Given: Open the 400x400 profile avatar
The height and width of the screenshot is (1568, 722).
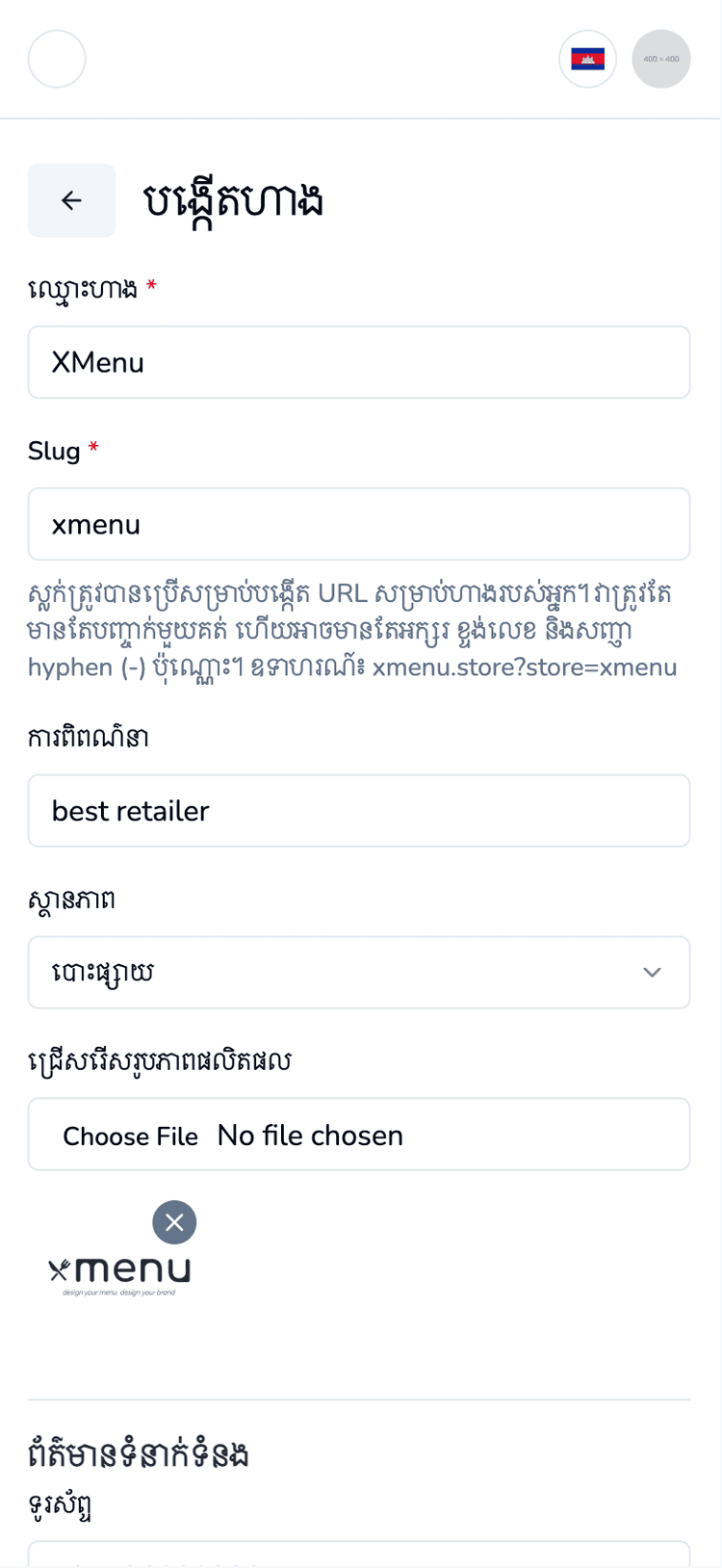Looking at the screenshot, I should click(x=660, y=59).
